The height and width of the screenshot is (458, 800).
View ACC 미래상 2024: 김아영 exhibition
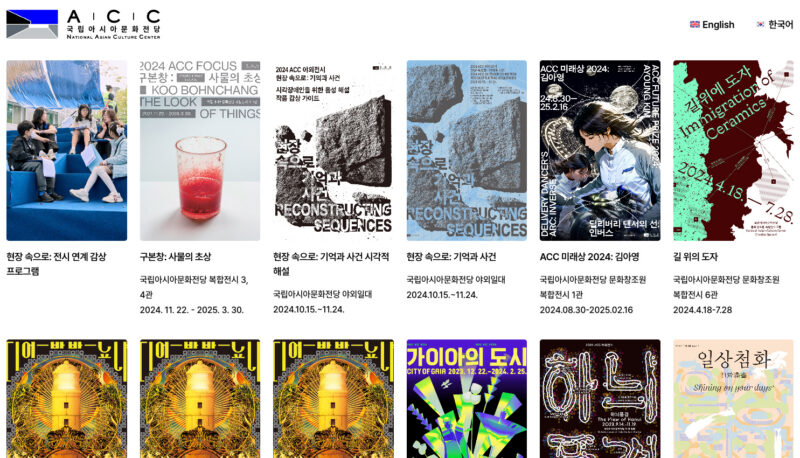point(599,150)
